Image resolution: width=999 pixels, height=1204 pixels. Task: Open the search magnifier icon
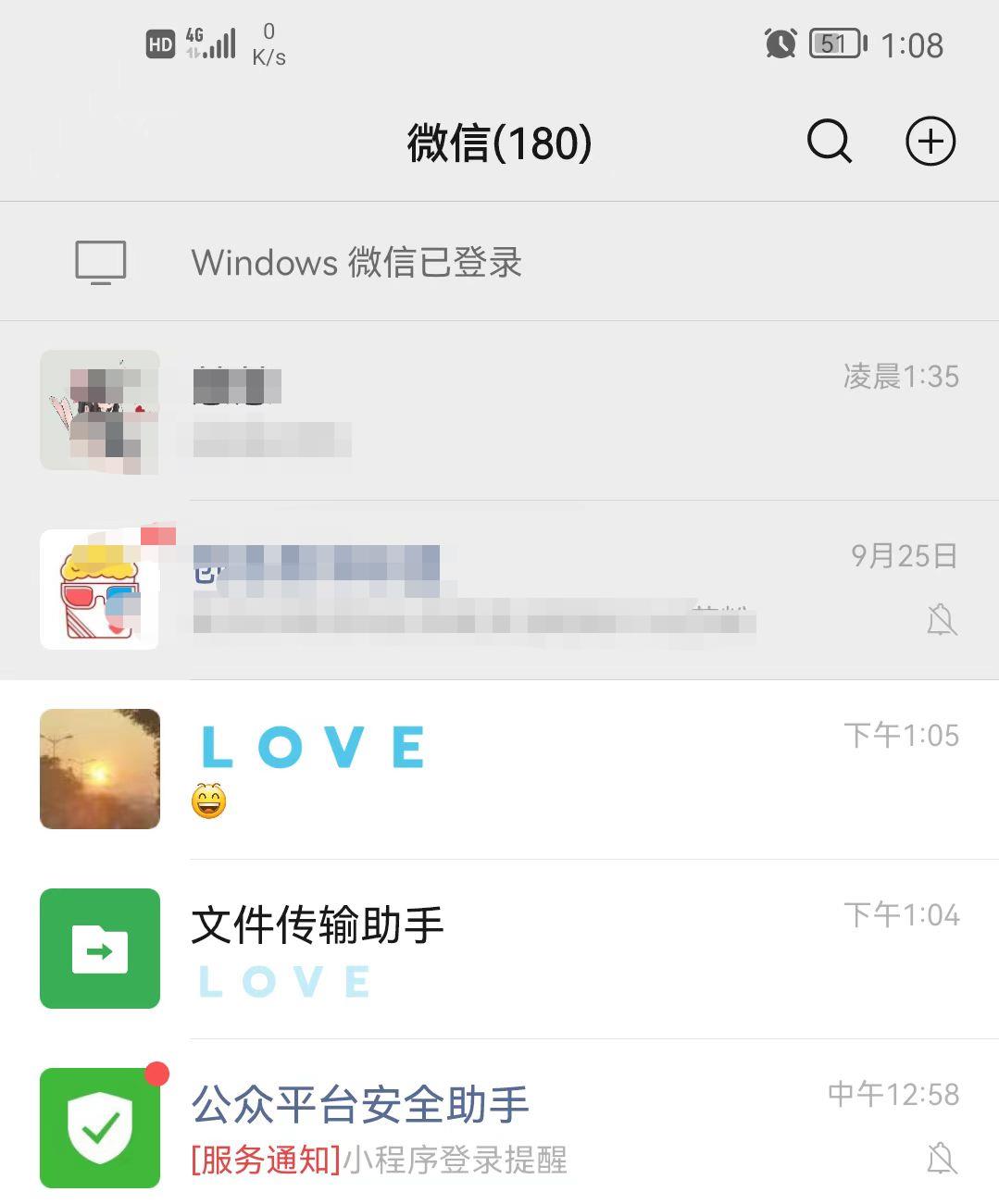(x=829, y=142)
